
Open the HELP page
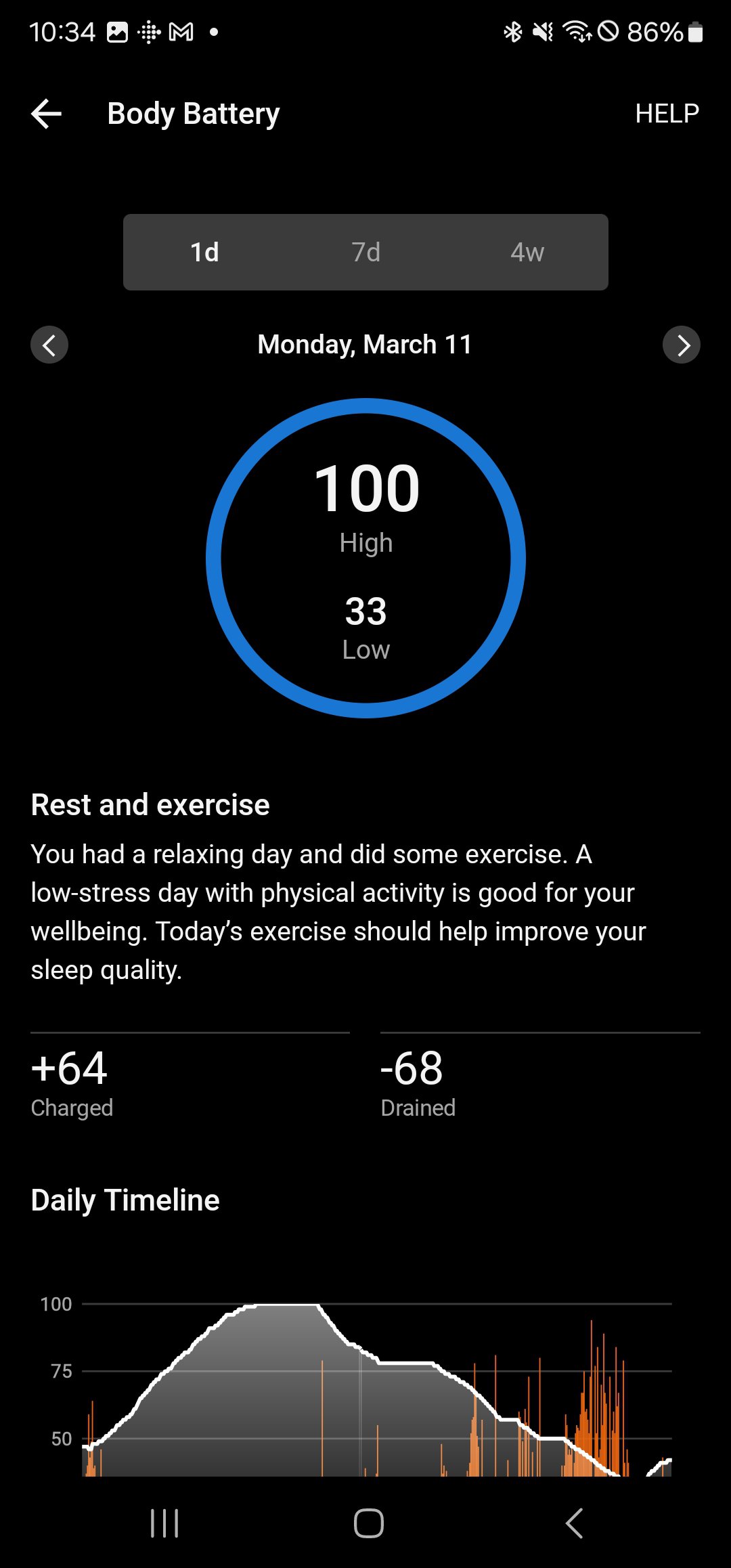click(667, 114)
